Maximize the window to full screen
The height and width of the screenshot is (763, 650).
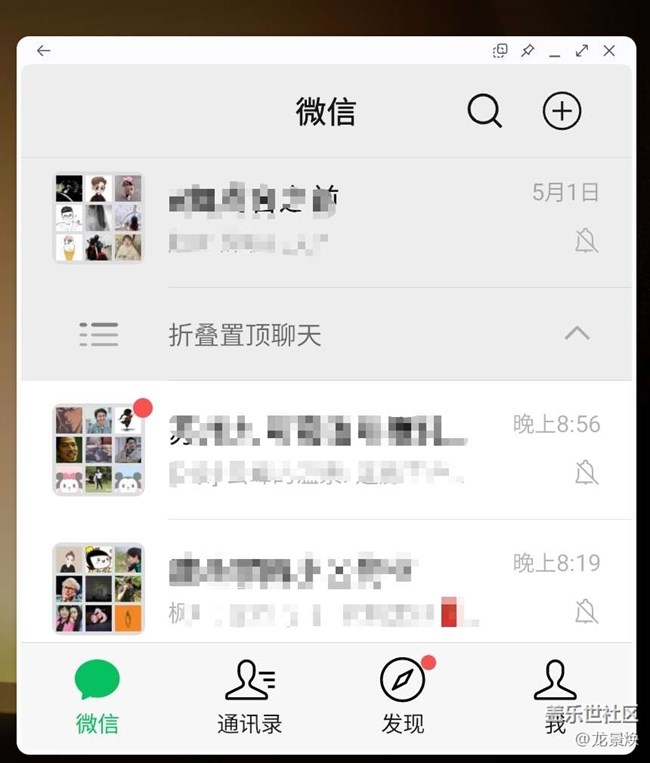point(582,51)
